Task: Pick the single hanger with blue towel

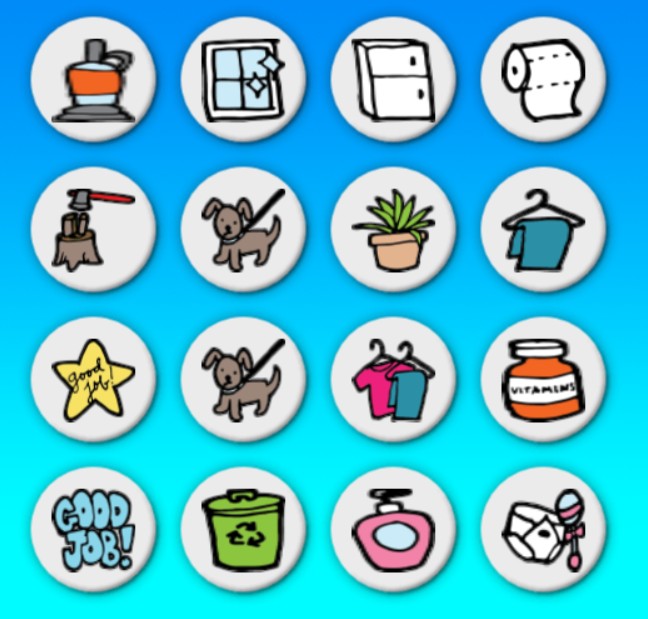Action: pos(543,229)
